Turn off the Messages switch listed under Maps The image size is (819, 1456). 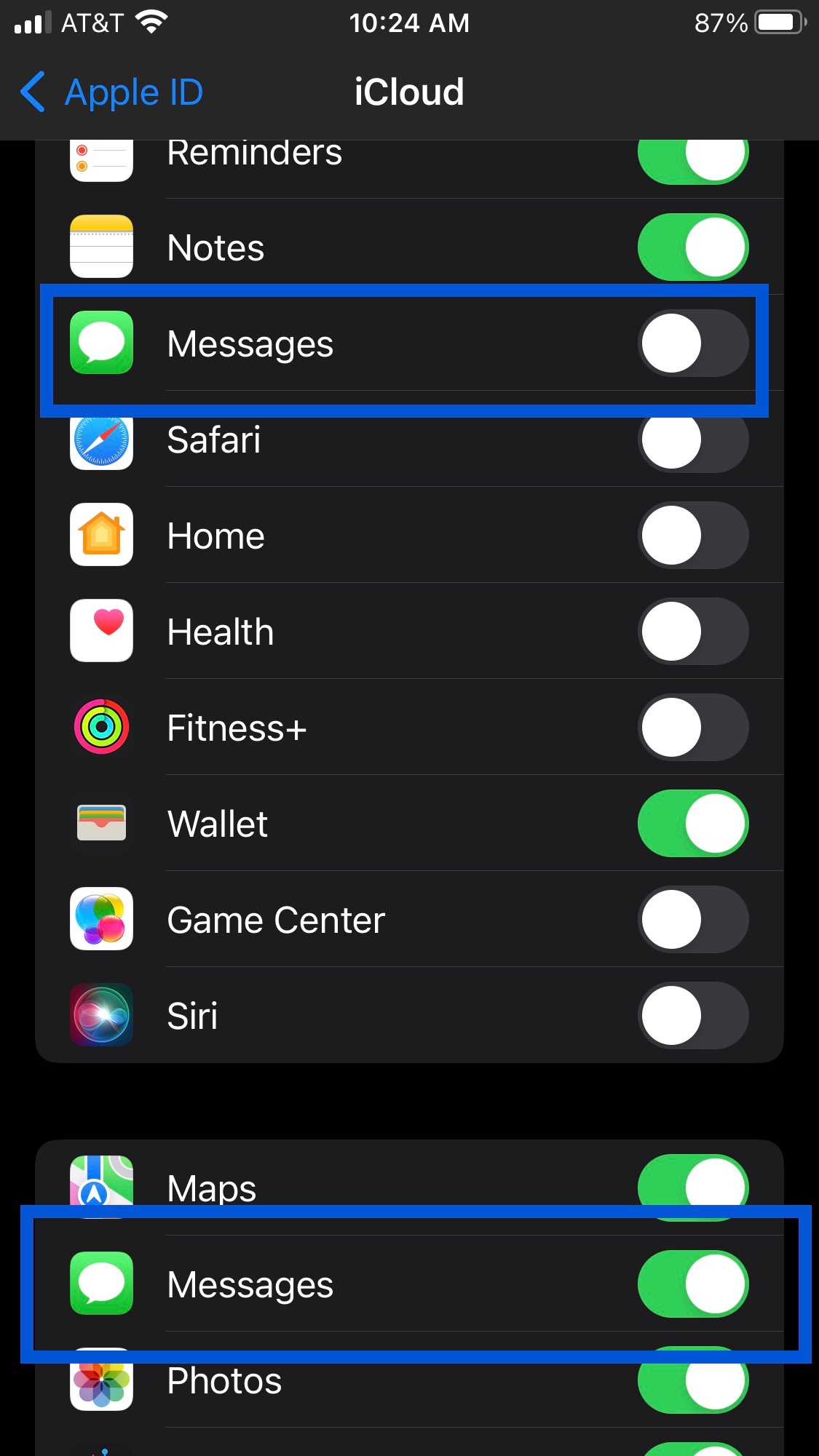(x=693, y=1284)
